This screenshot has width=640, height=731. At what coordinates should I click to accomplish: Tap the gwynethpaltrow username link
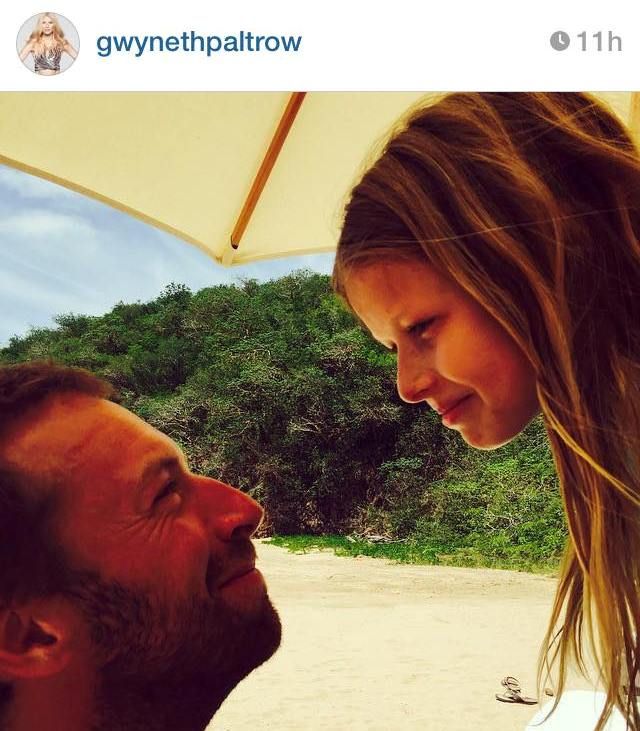pos(198,43)
